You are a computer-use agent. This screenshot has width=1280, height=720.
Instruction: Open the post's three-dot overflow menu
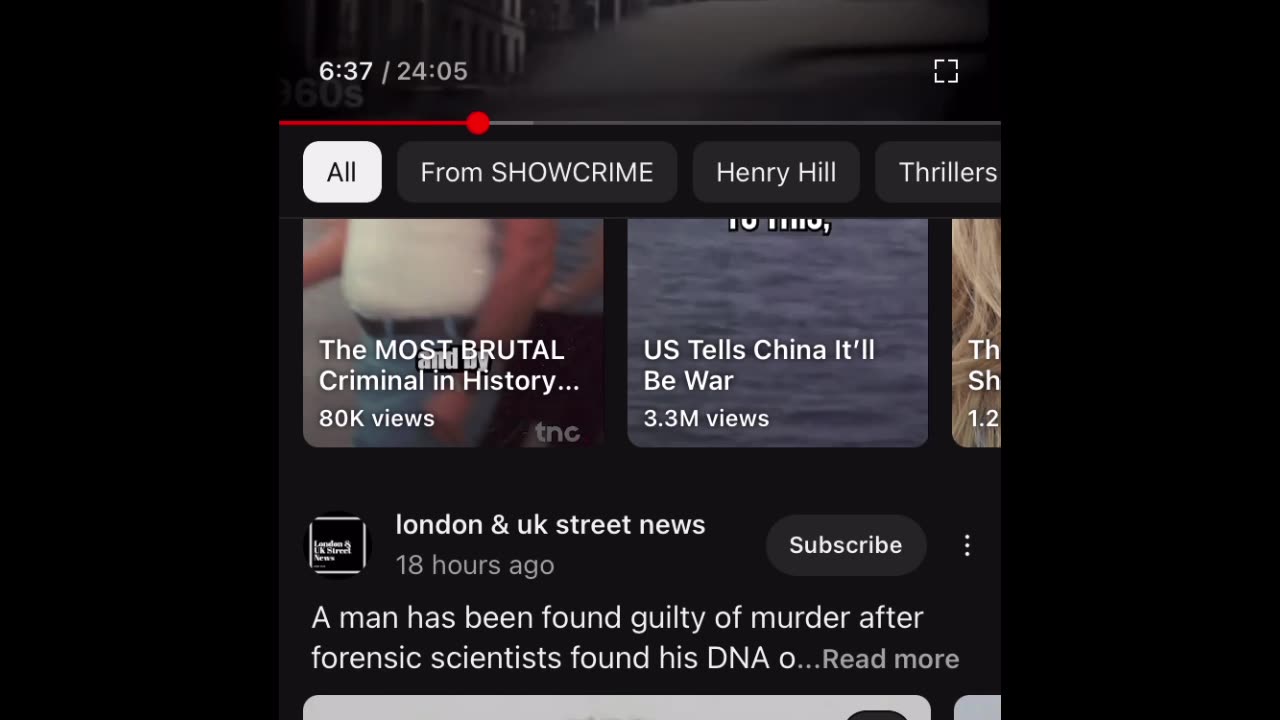(966, 545)
